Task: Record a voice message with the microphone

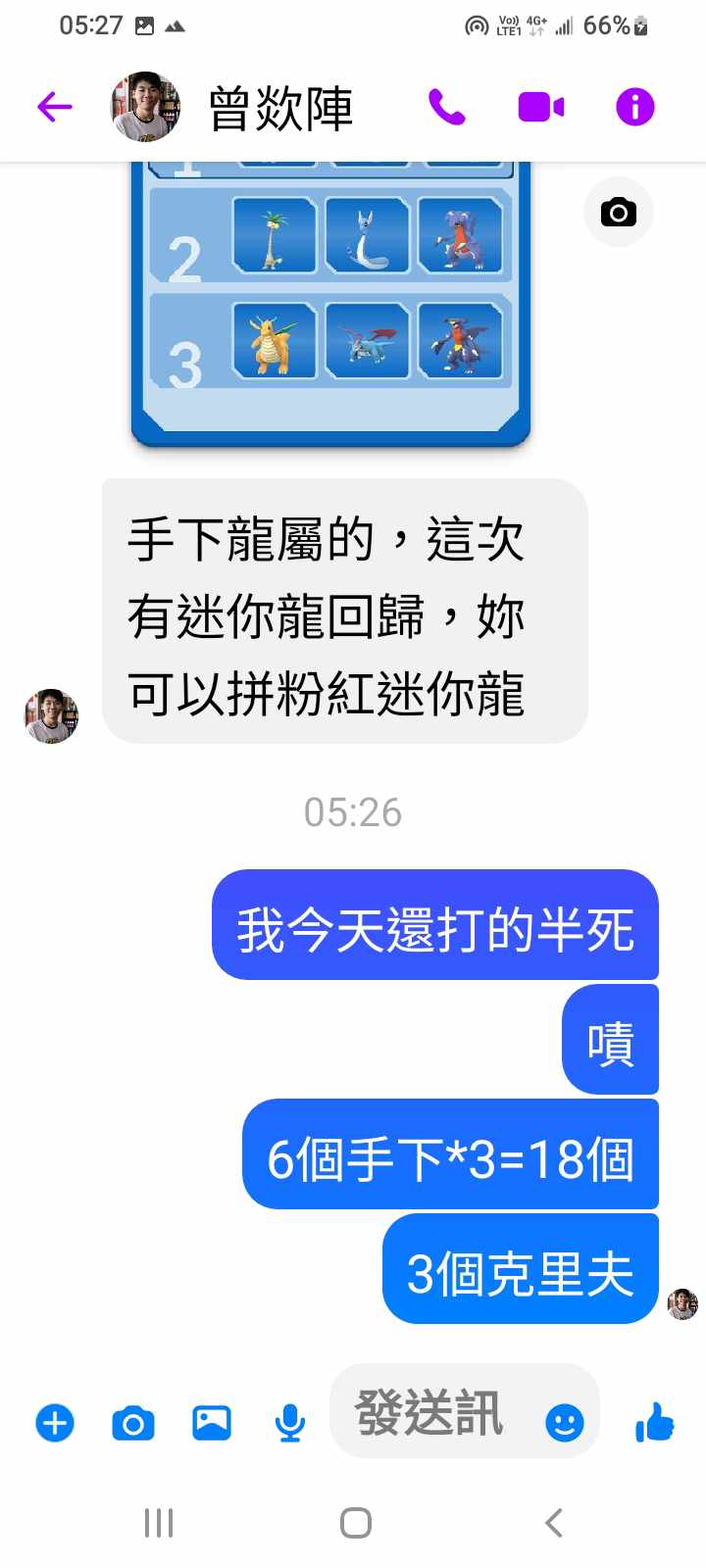Action: coord(289,1422)
